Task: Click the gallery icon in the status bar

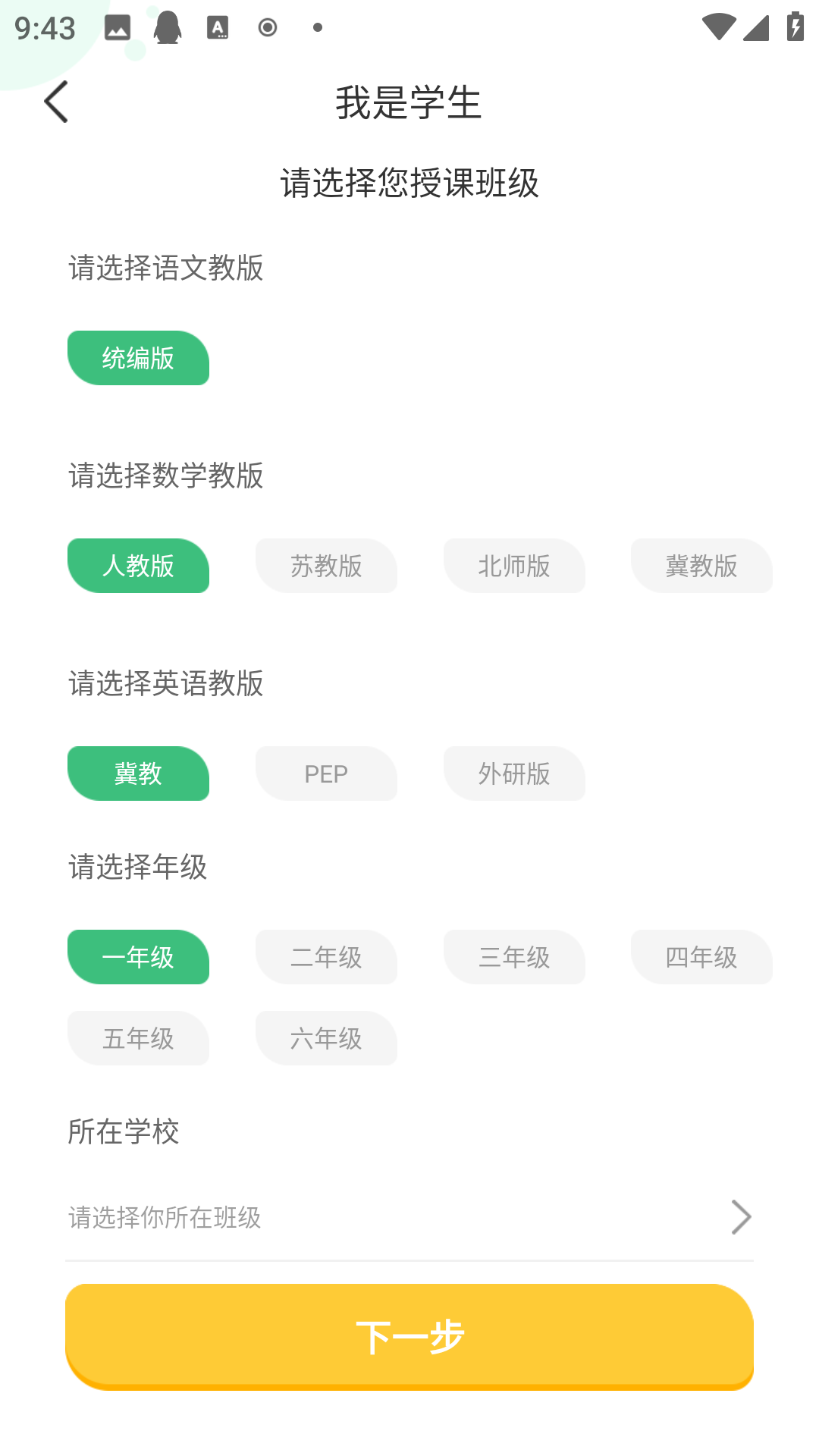Action: point(118,30)
